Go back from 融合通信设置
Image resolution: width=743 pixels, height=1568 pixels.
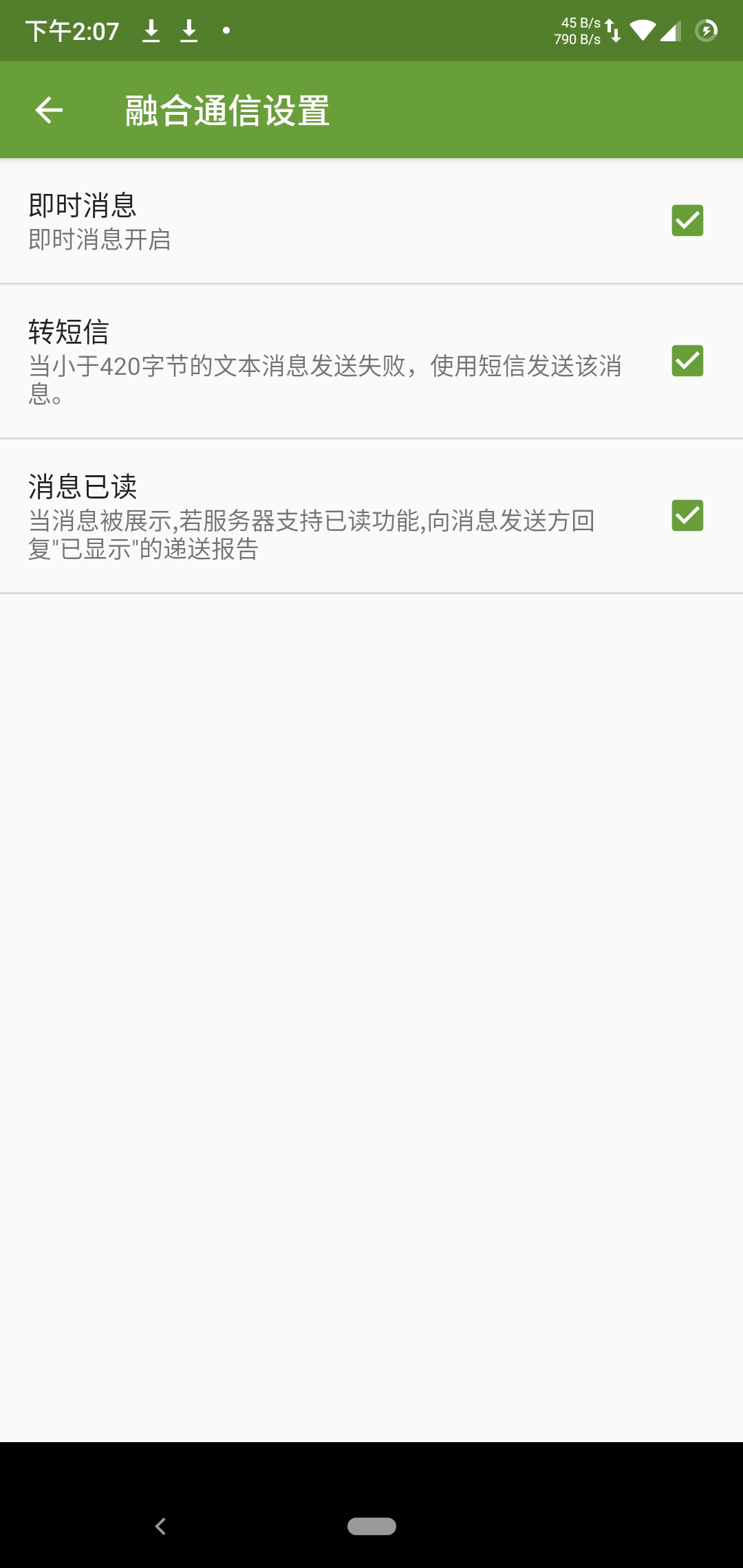49,110
